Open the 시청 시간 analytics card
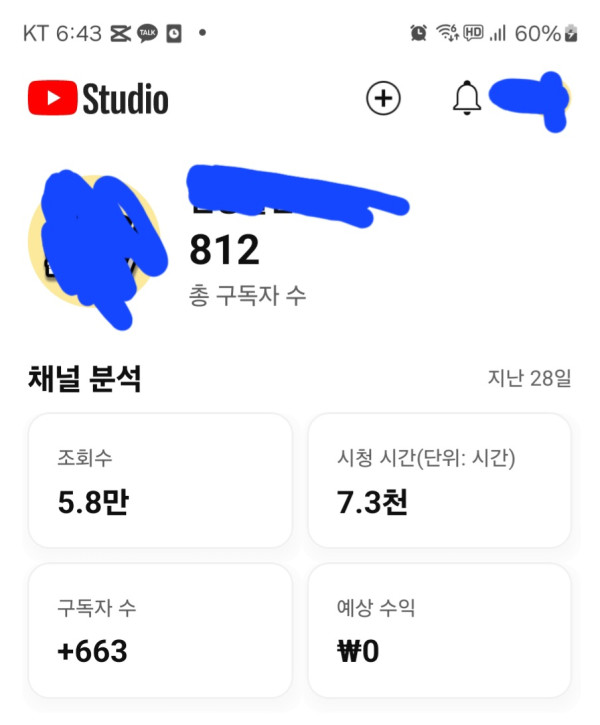600x725 pixels. pyautogui.click(x=439, y=481)
